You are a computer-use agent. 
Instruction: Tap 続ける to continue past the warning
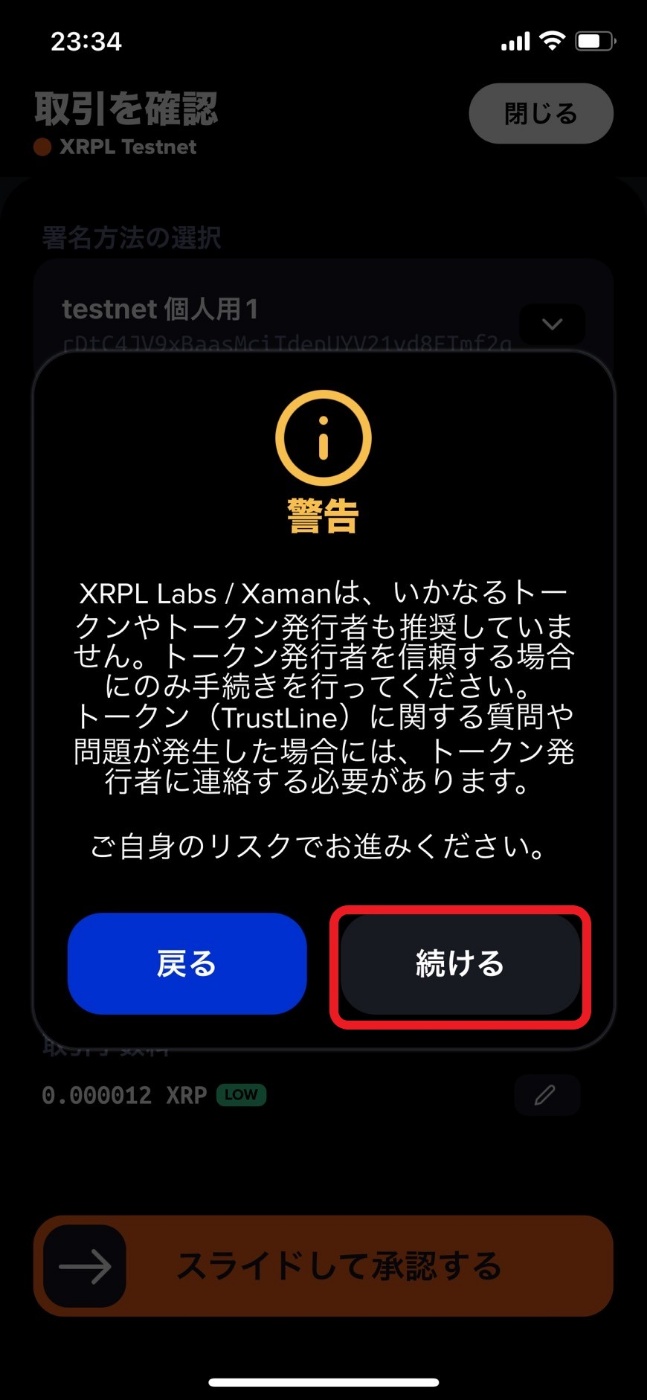click(x=460, y=965)
